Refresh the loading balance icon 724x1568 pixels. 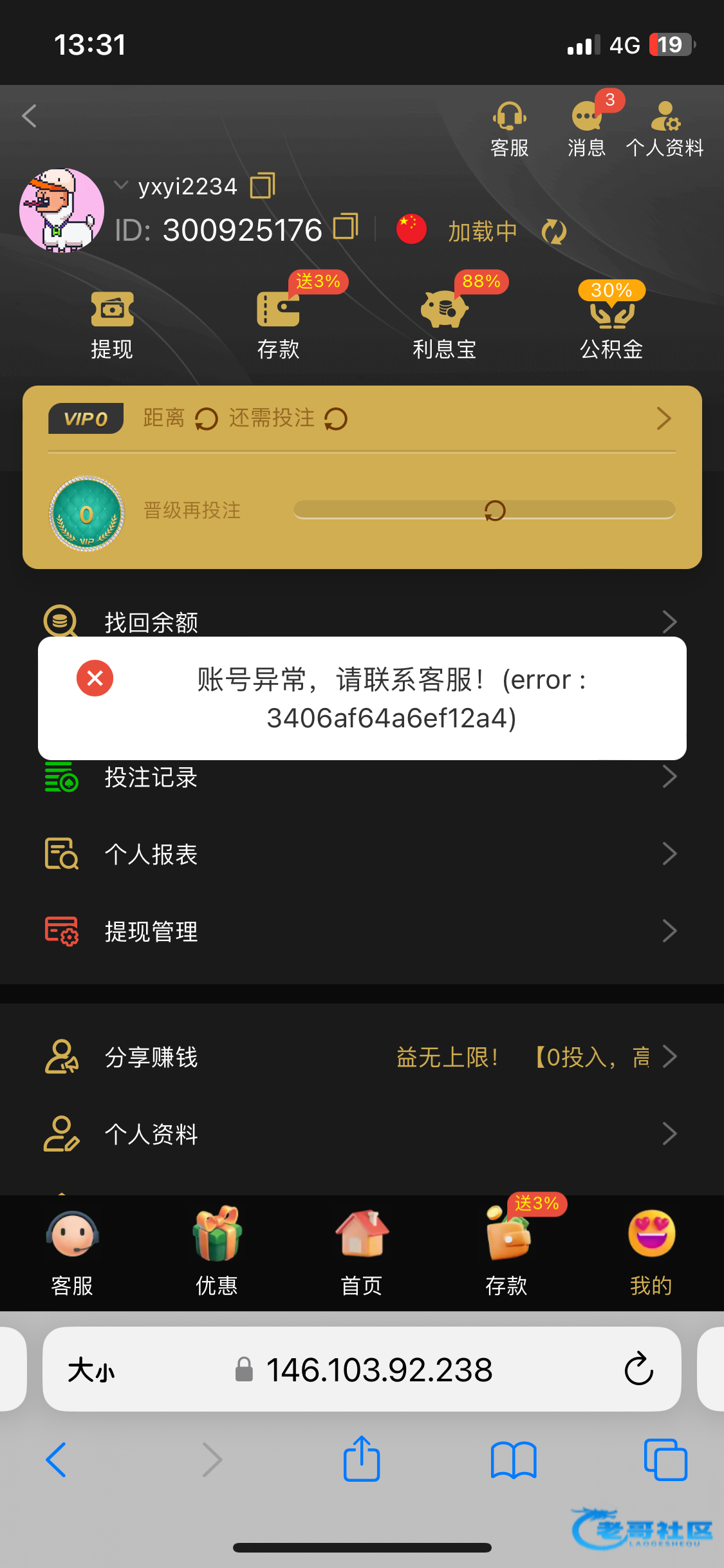click(x=553, y=231)
